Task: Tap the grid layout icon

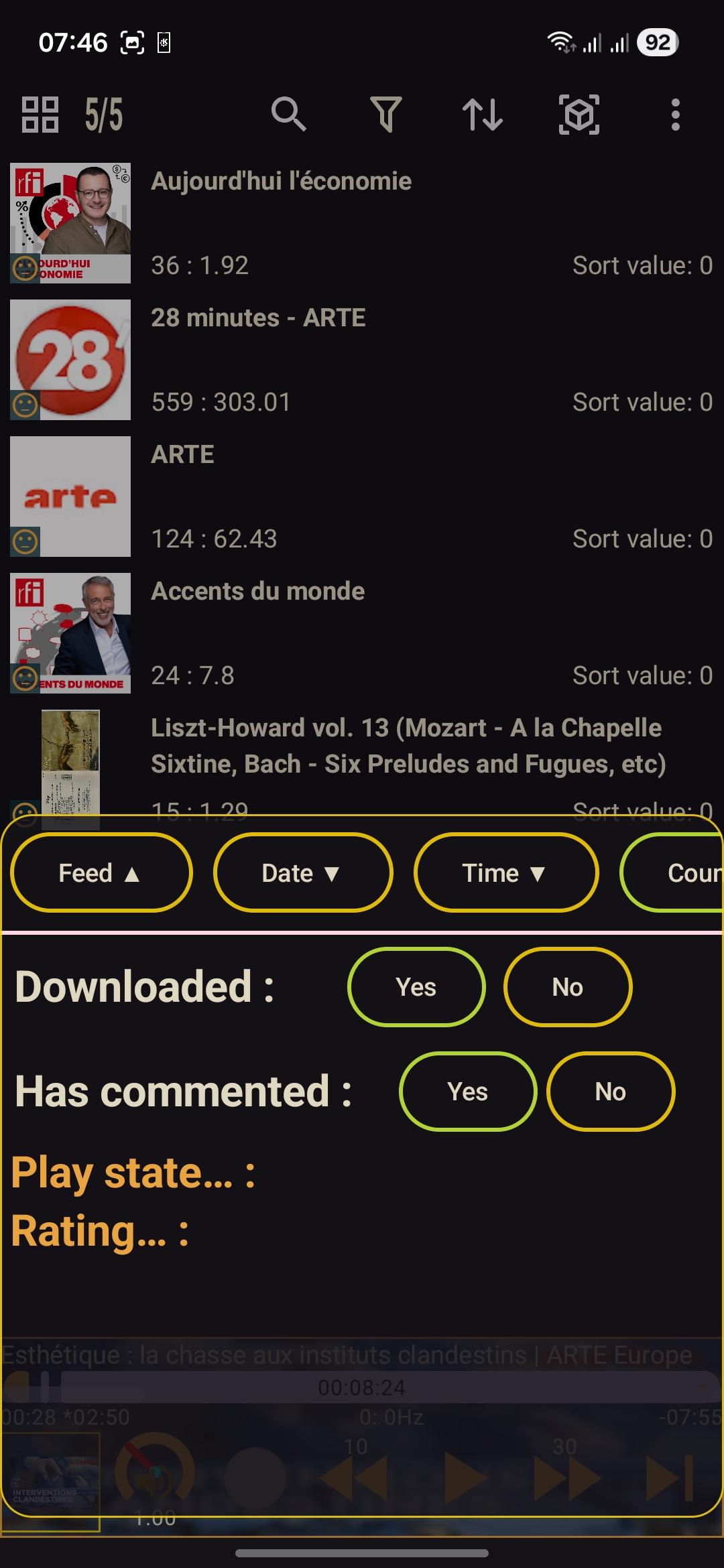Action: 40,115
